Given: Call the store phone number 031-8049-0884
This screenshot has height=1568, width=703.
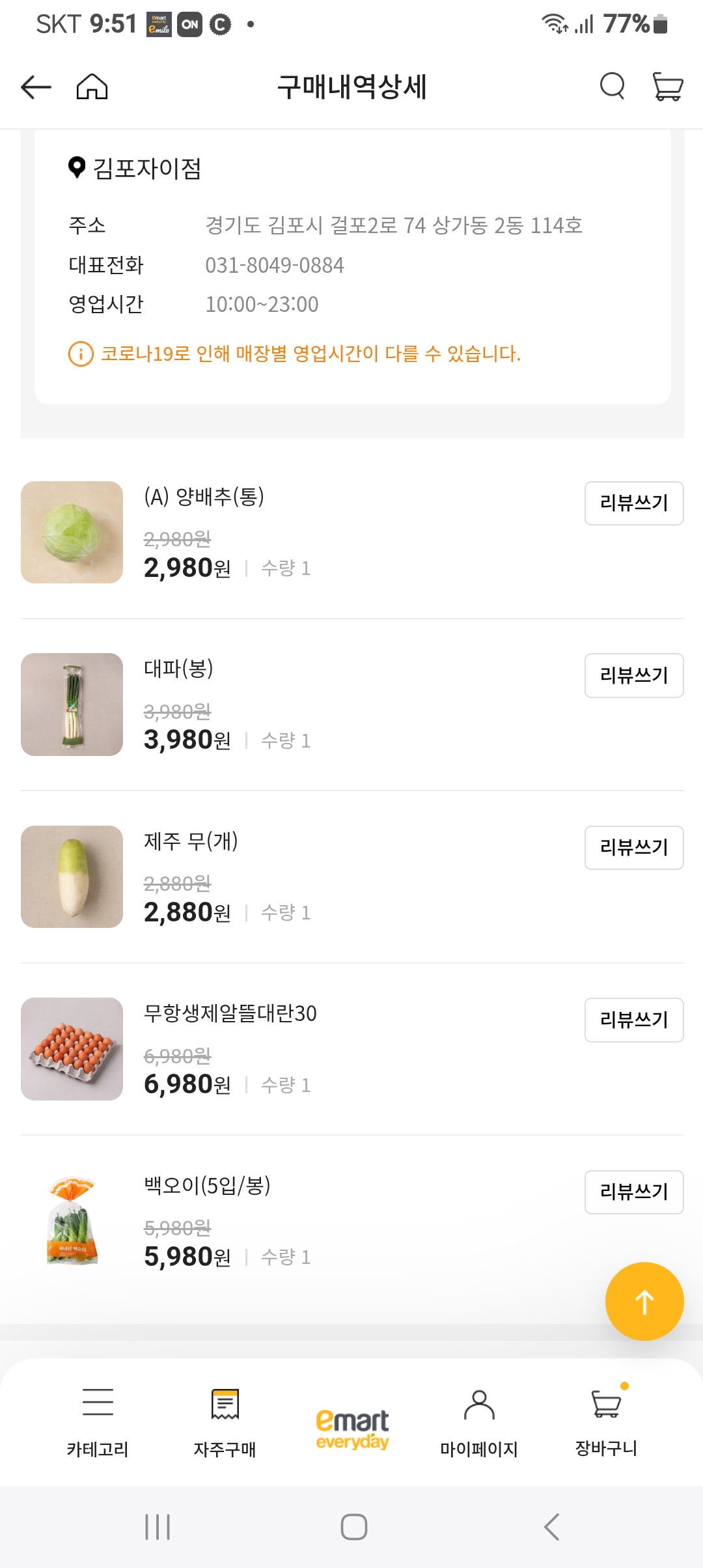Looking at the screenshot, I should pos(274,264).
